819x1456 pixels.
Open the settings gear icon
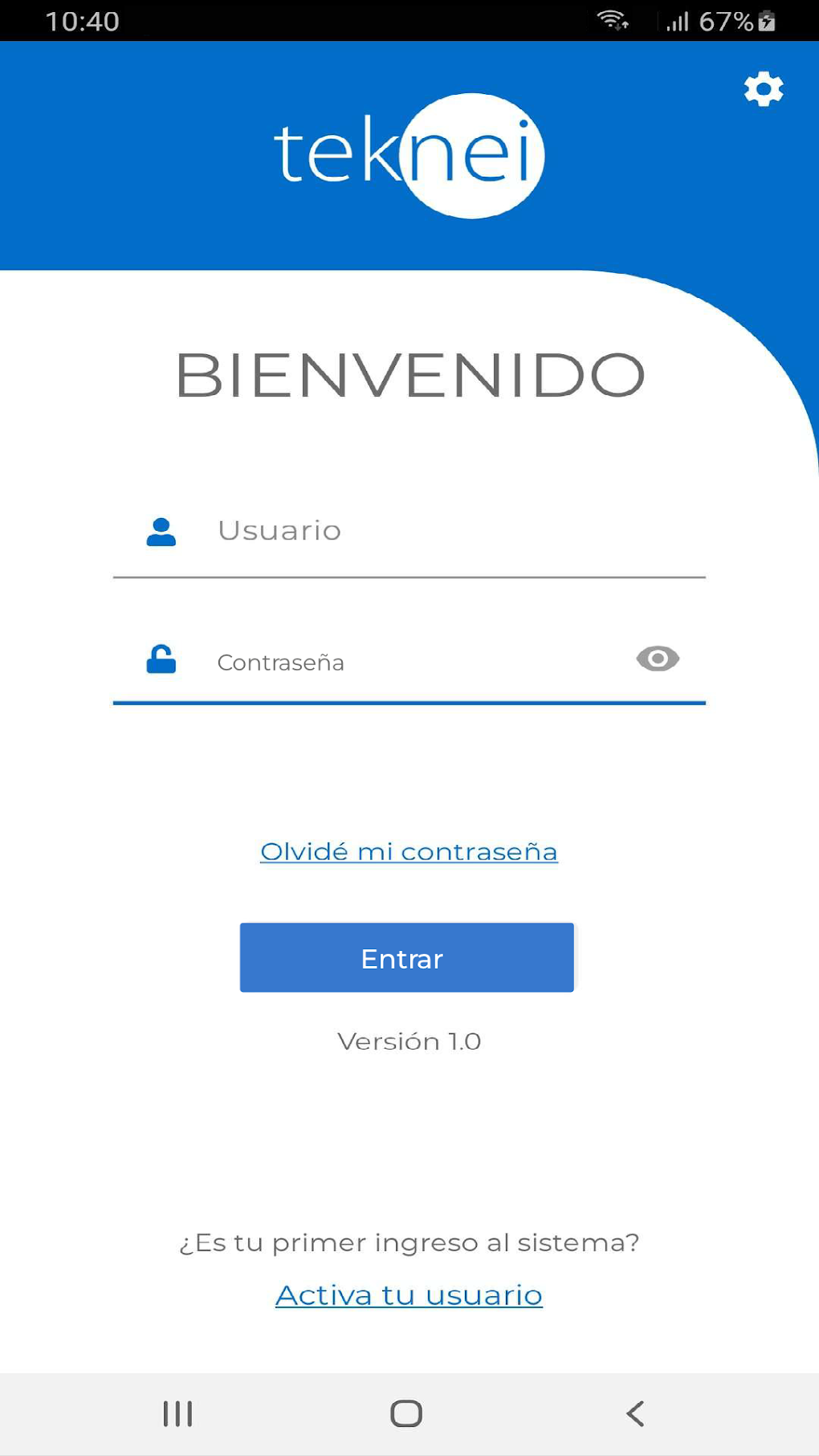pos(761,88)
